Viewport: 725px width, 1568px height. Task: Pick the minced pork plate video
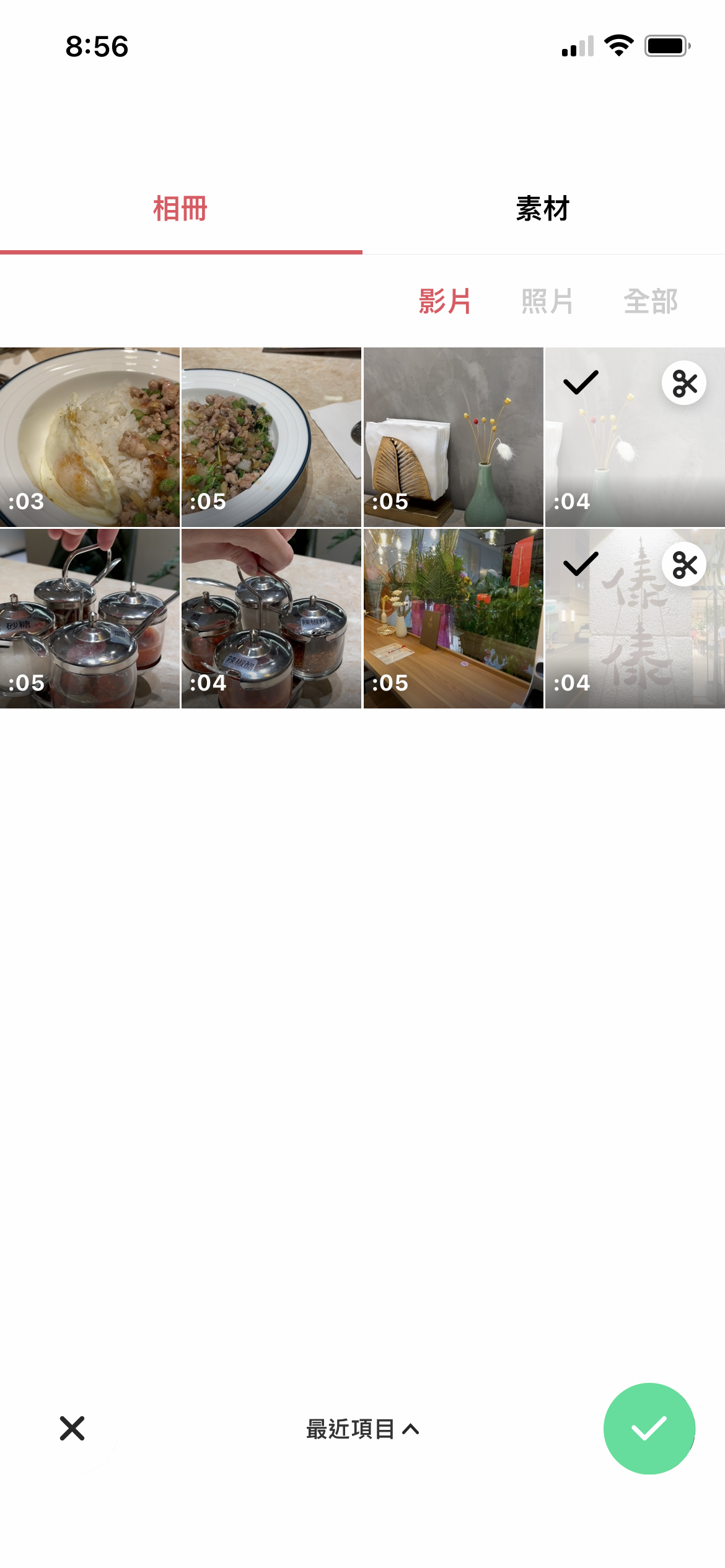coord(271,437)
